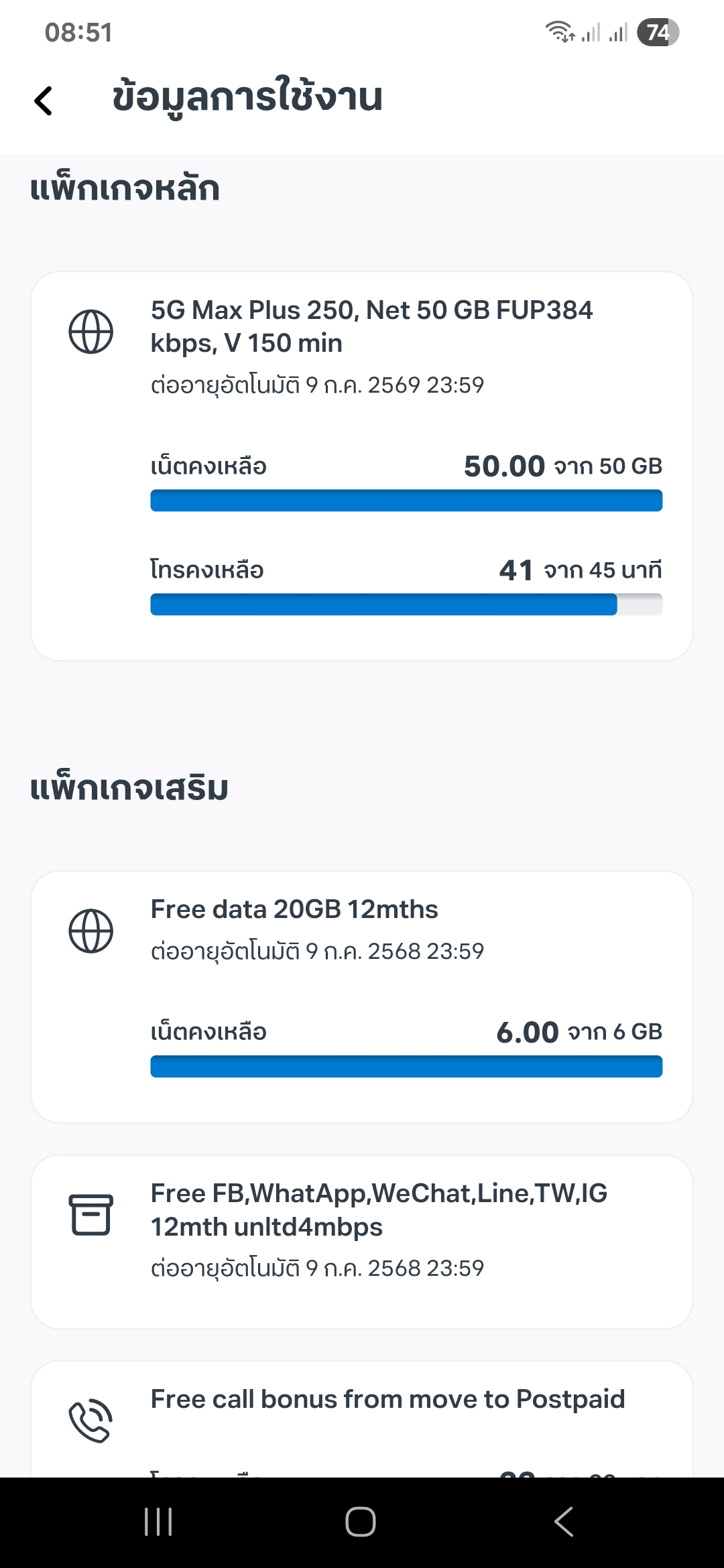Viewport: 724px width, 1568px height.
Task: Open recent apps from the navigation bar
Action: click(x=159, y=1522)
